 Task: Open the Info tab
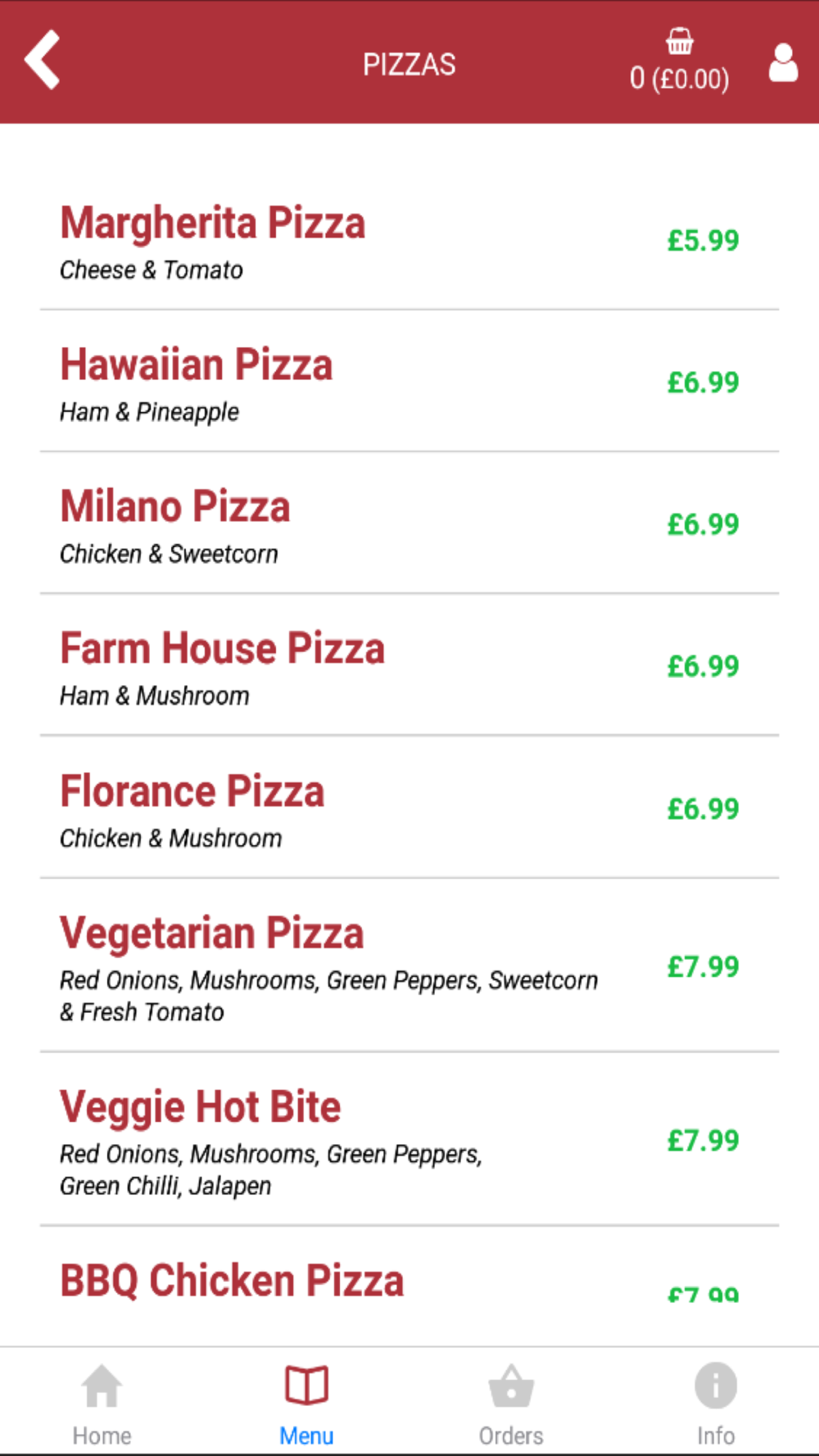(716, 1404)
